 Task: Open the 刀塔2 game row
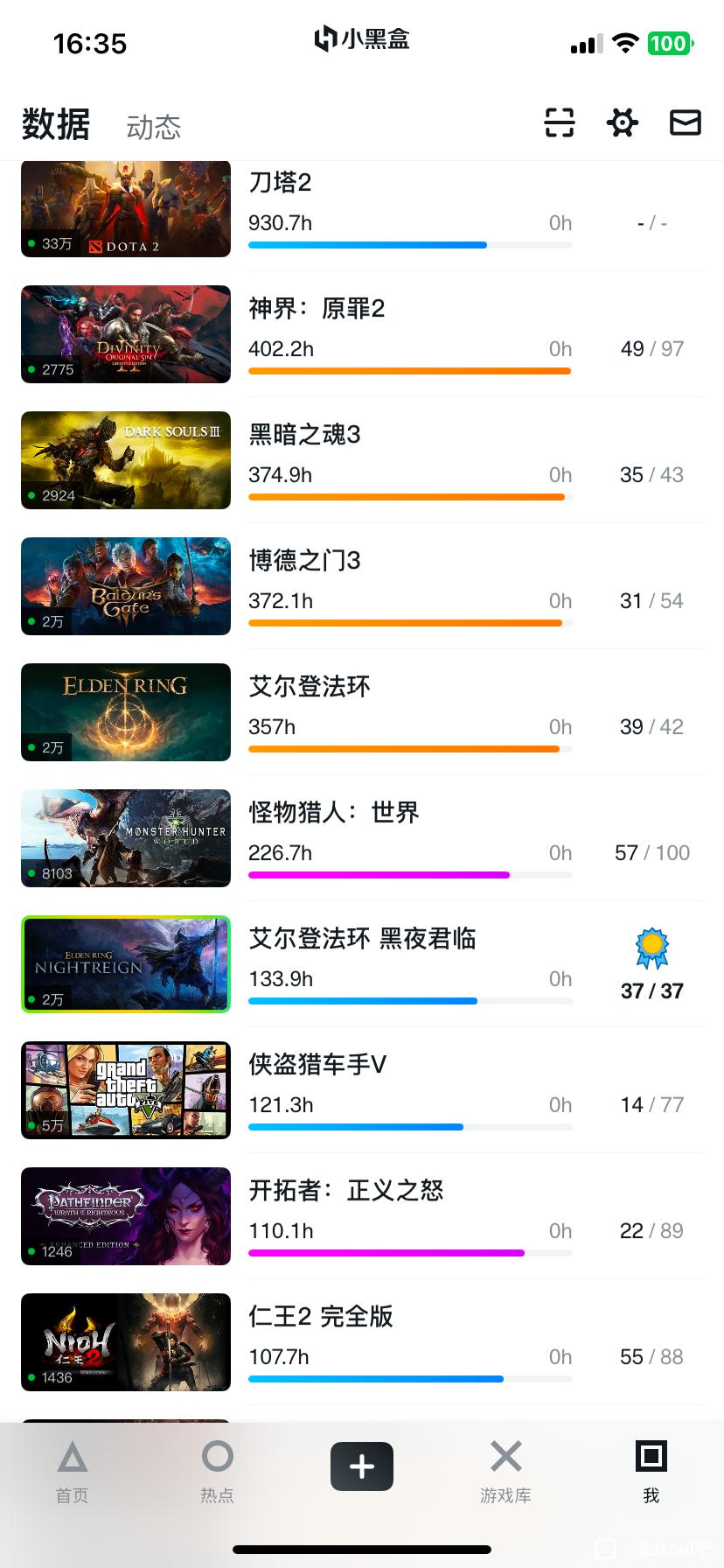point(362,210)
